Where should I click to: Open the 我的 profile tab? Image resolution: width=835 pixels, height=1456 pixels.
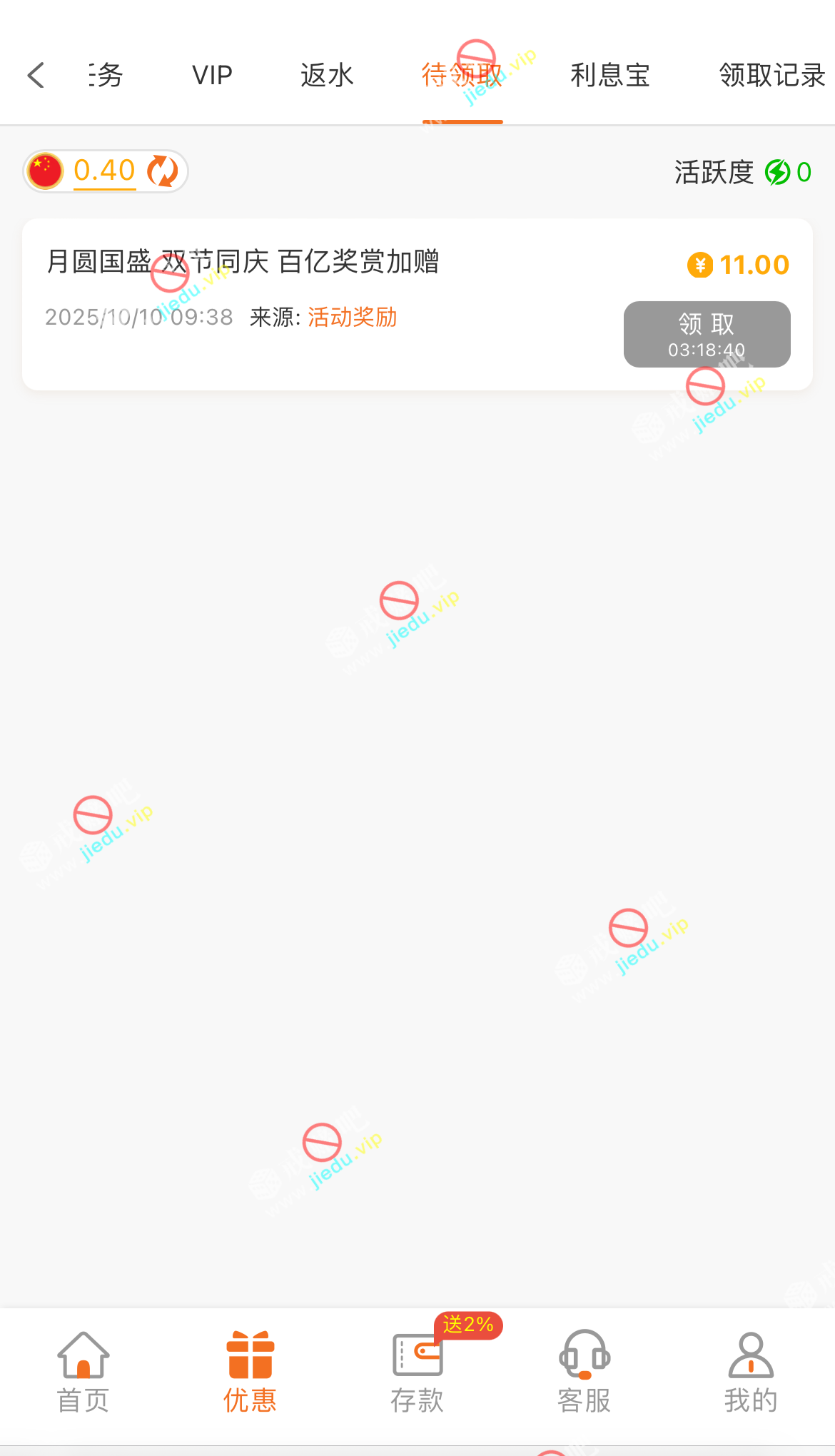[x=751, y=1372]
